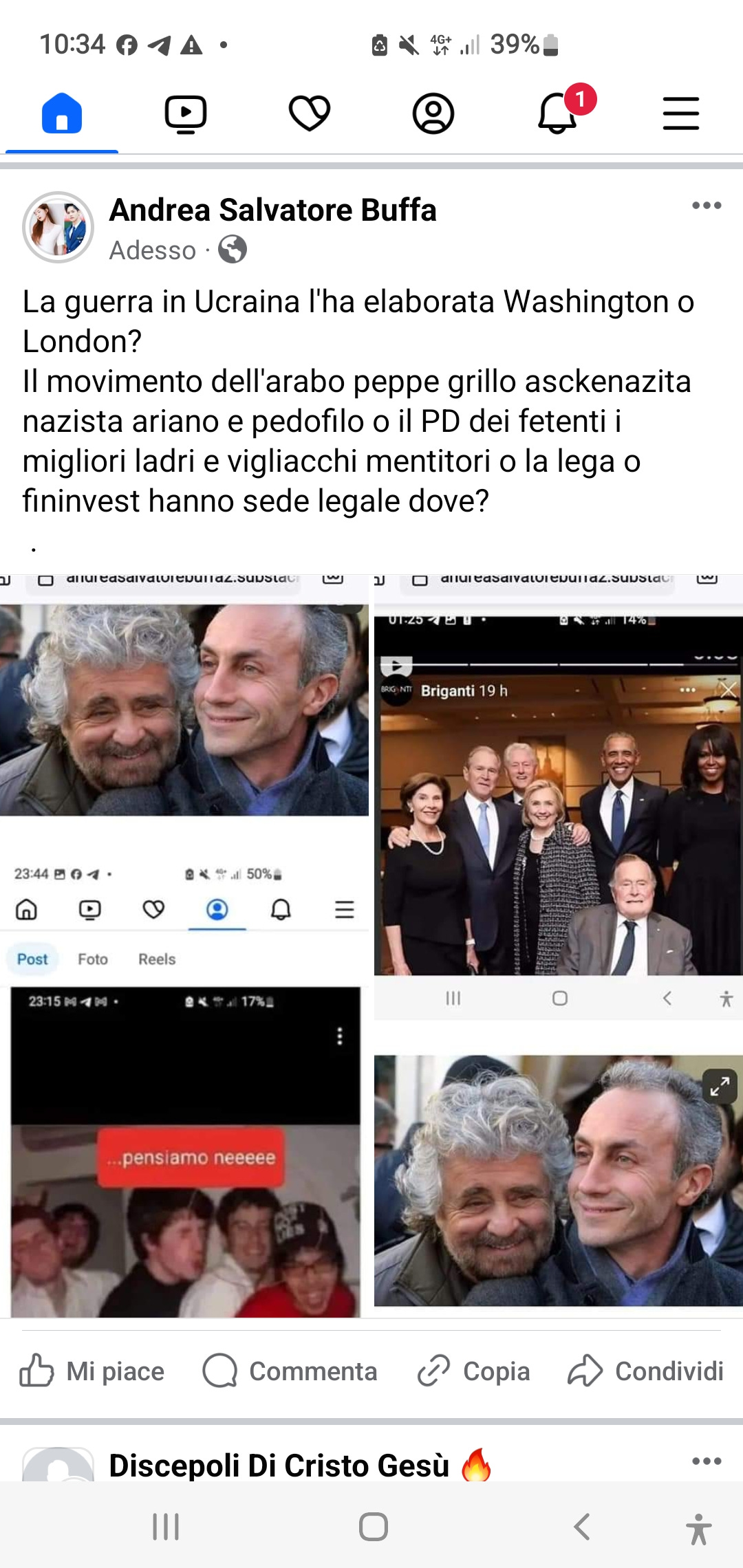Tap Commenta to comment
The height and width of the screenshot is (1568, 743).
(x=290, y=1371)
